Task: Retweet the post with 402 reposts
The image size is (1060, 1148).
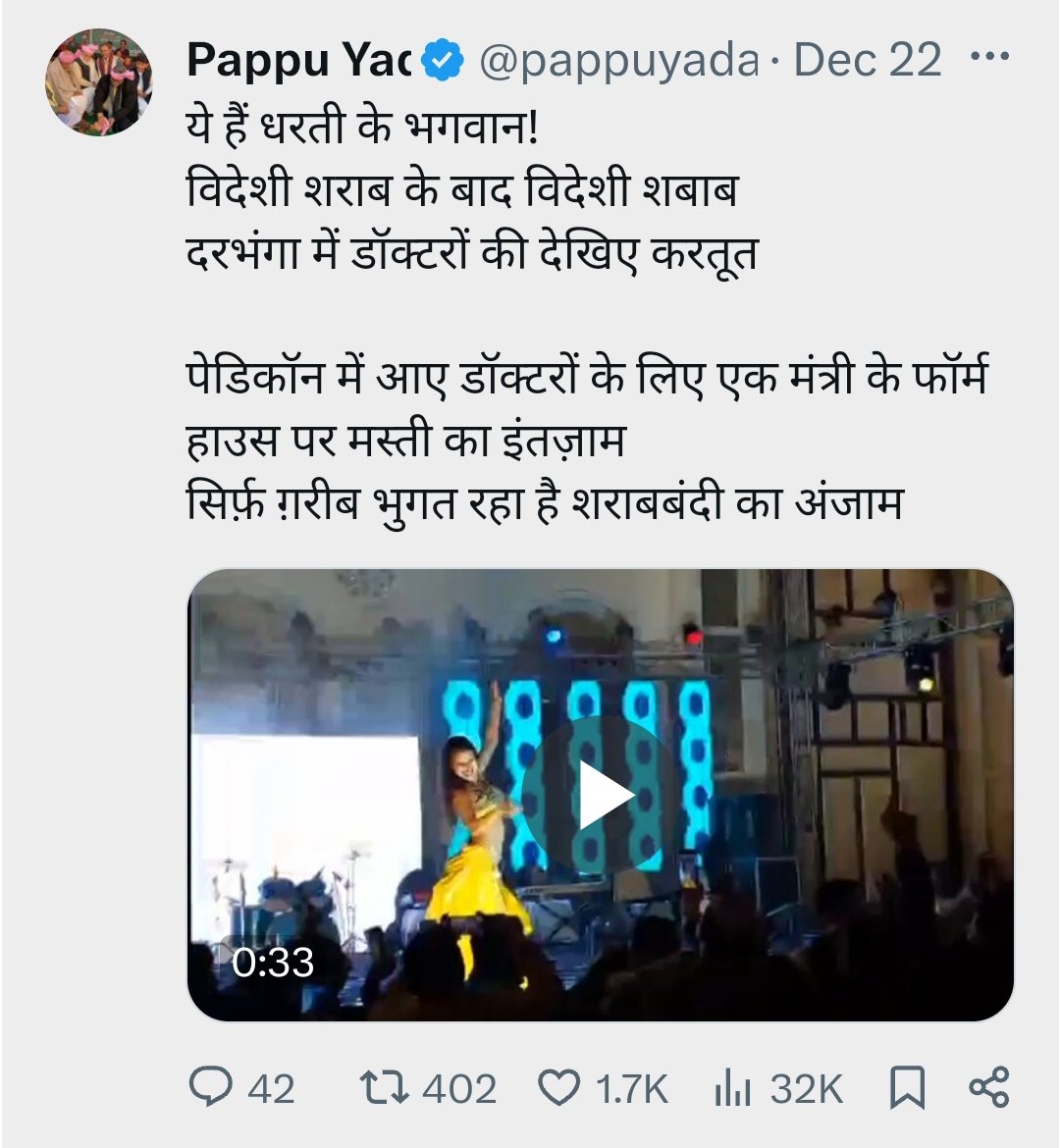Action: tap(381, 1088)
